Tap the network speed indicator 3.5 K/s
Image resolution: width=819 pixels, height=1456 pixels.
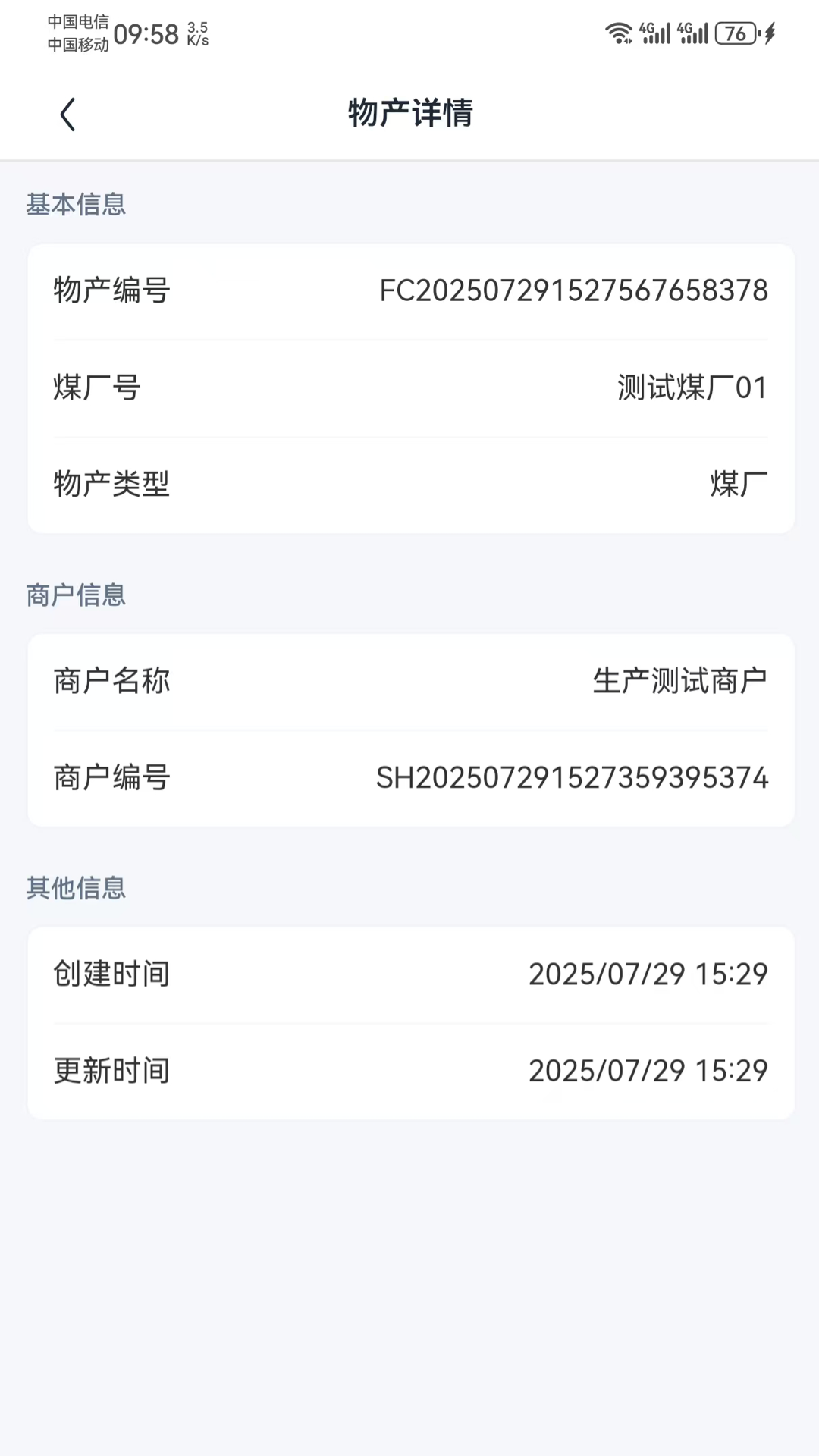click(196, 32)
